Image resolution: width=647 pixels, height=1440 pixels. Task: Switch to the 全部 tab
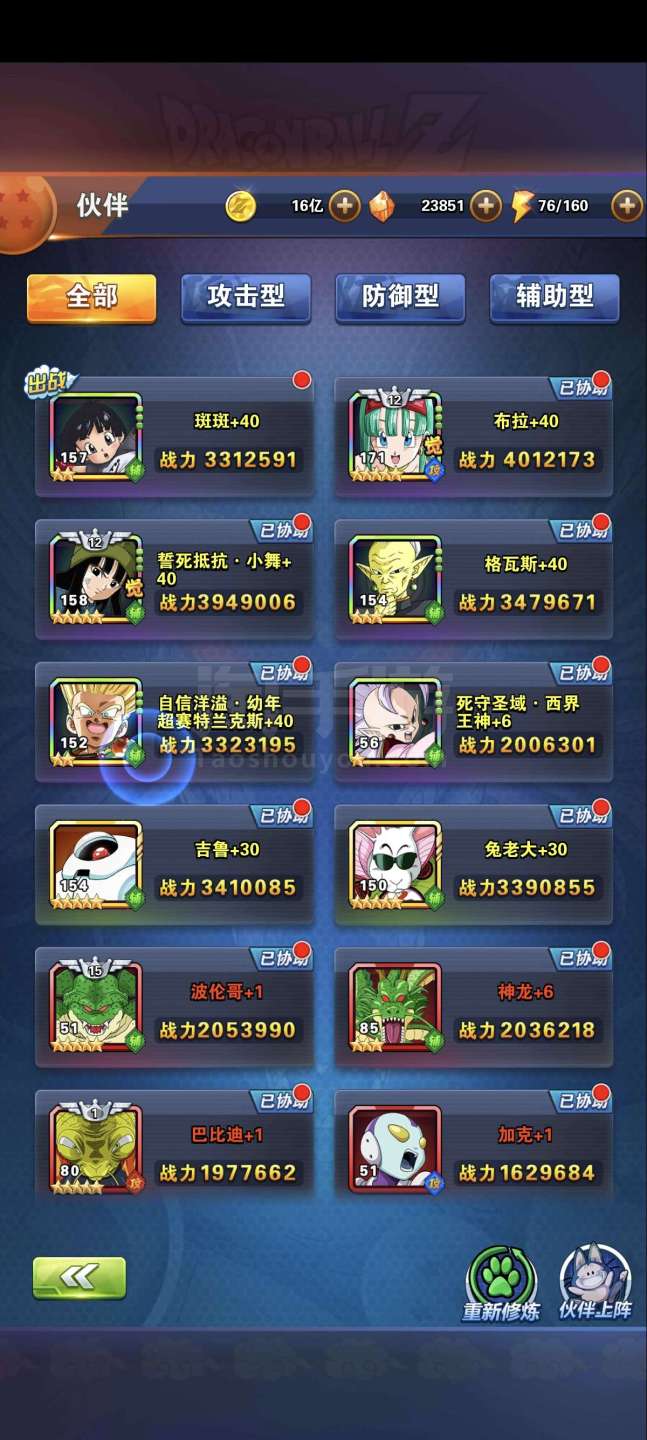[x=91, y=297]
